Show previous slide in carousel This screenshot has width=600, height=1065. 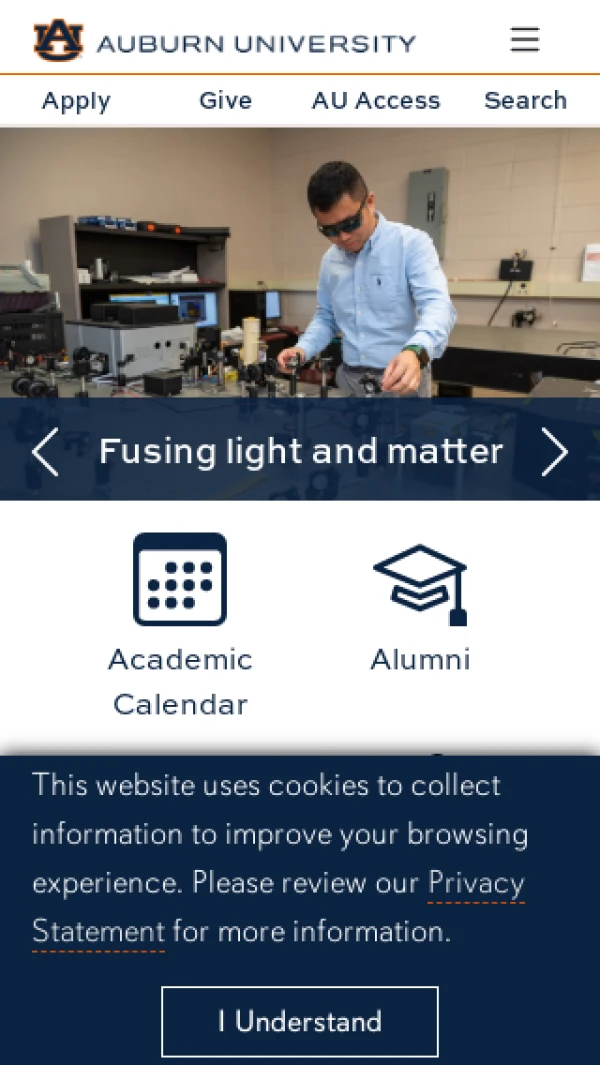coord(45,453)
